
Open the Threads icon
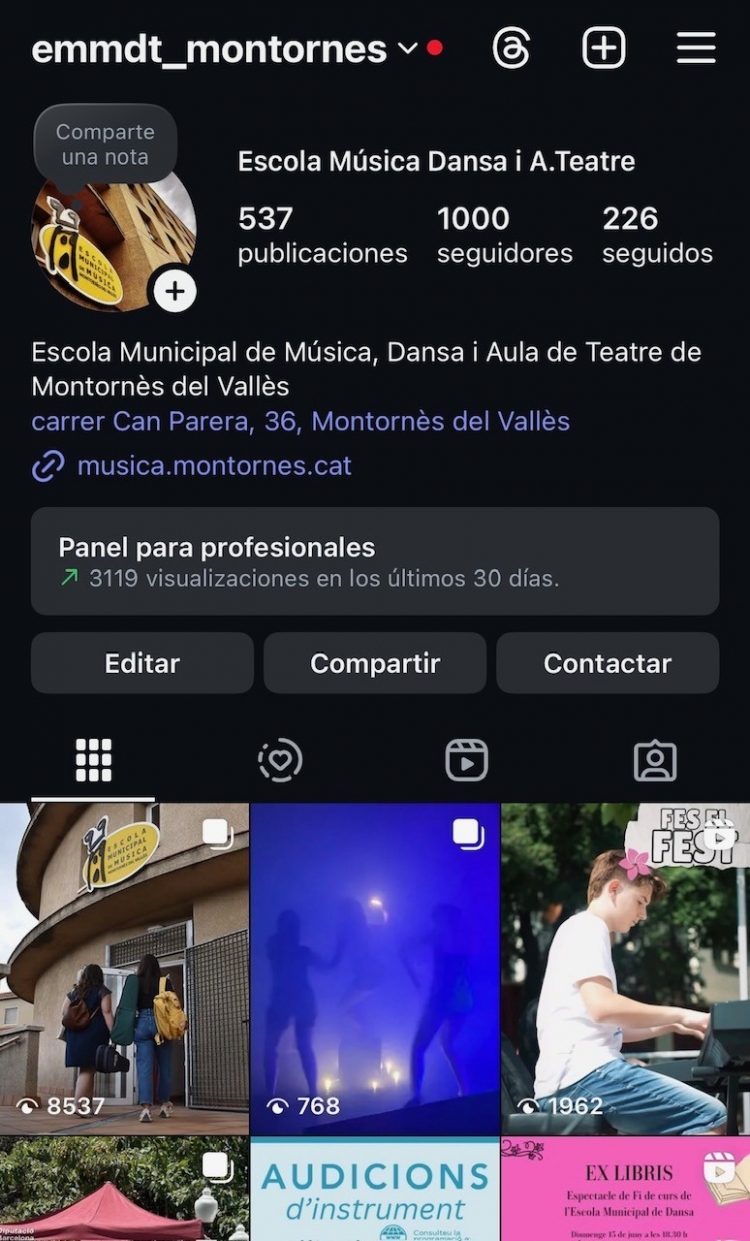pyautogui.click(x=511, y=48)
